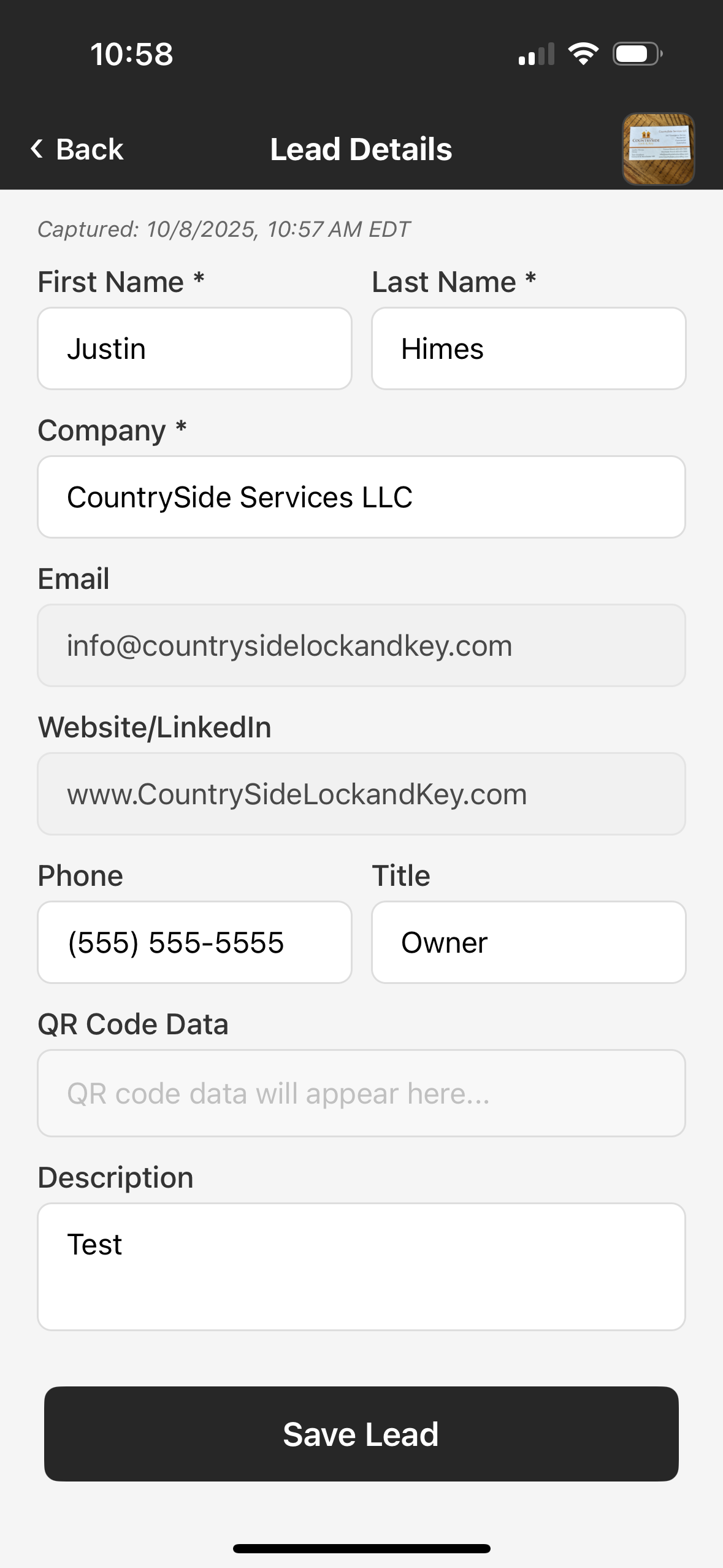Tap the Company field with CountrySide Services LLC
The width and height of the screenshot is (723, 1568).
point(361,497)
